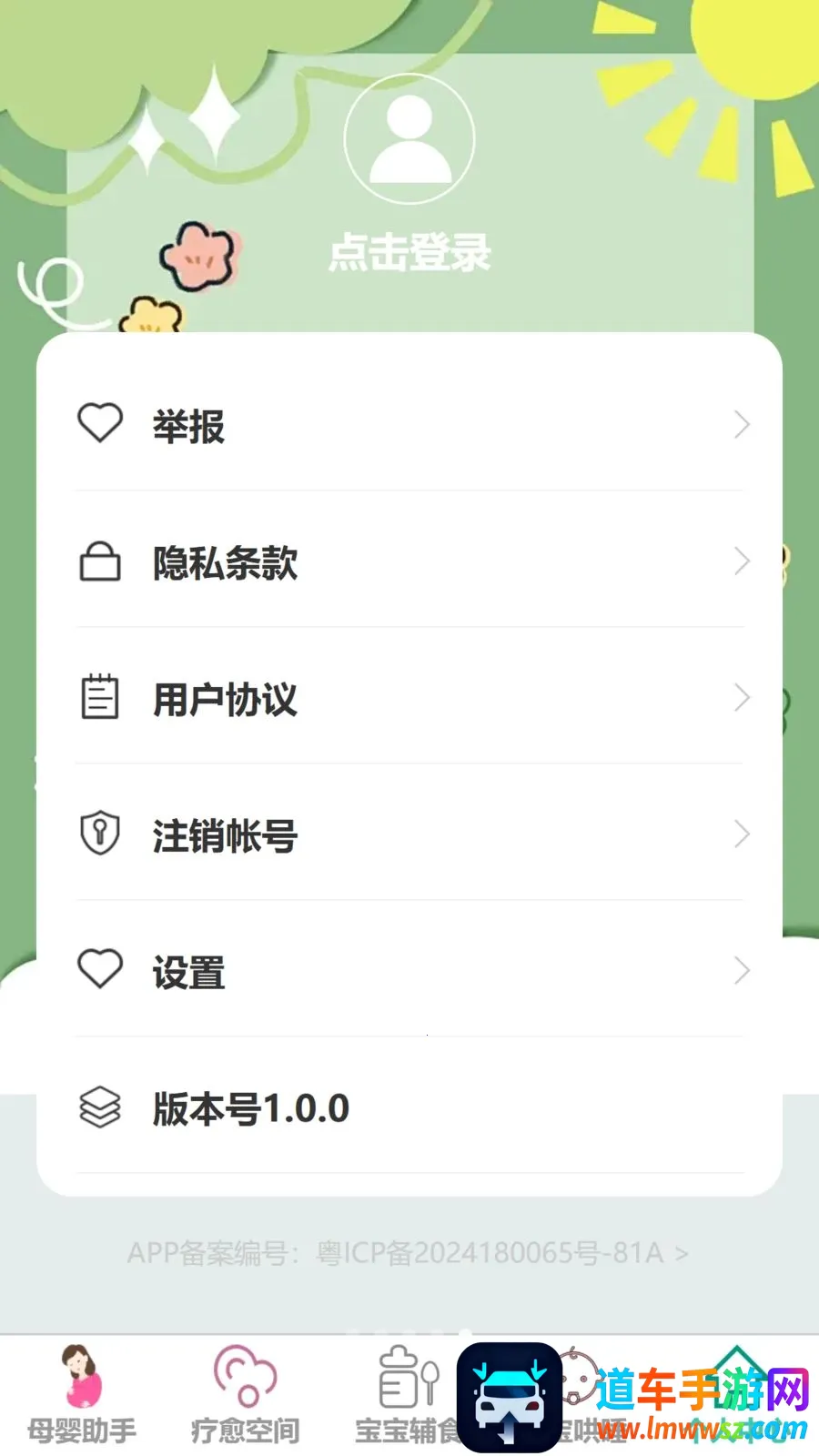
Task: Tap the avatar to log in
Action: (409, 138)
